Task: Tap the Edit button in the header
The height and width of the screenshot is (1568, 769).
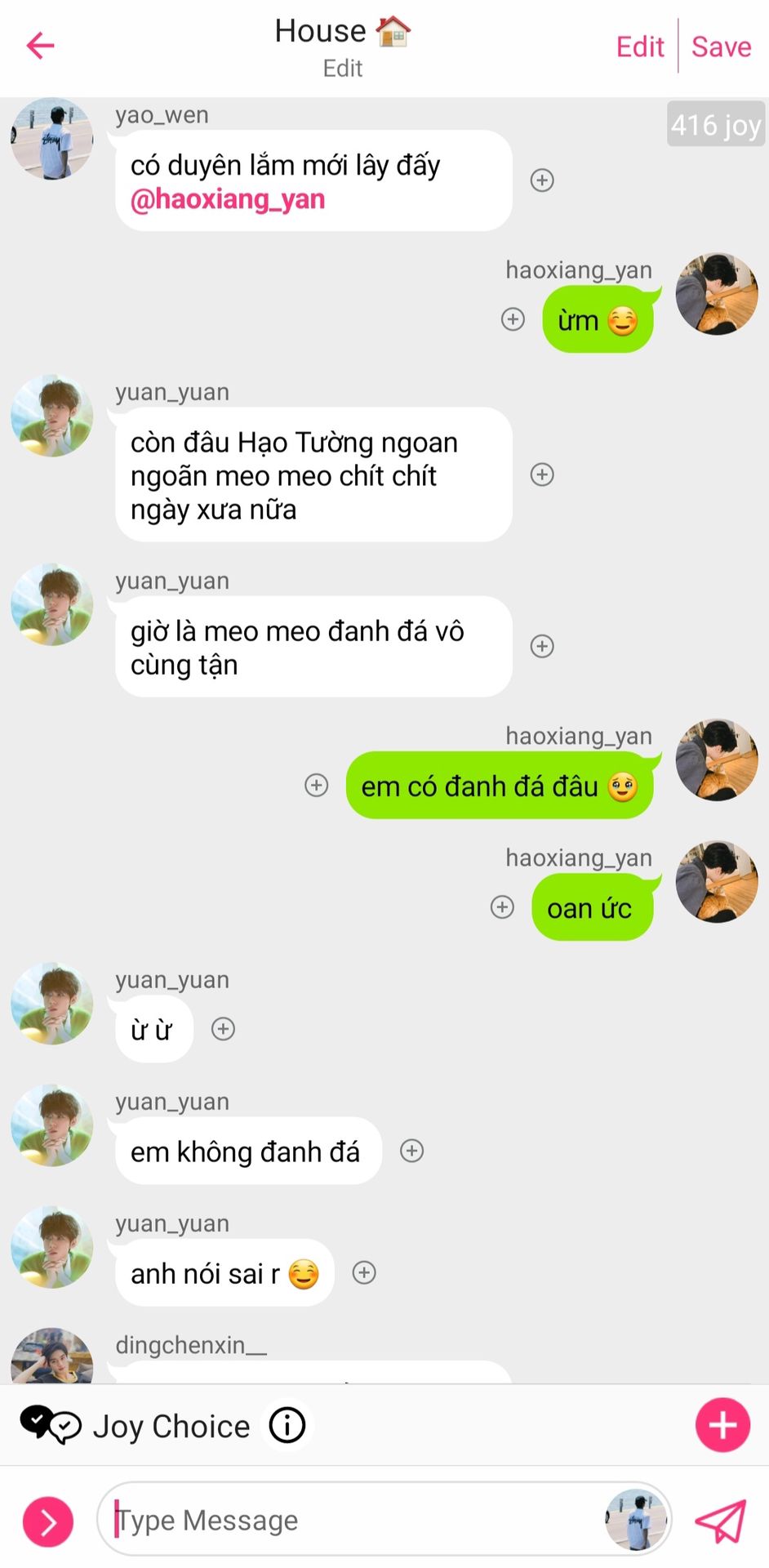Action: click(640, 47)
